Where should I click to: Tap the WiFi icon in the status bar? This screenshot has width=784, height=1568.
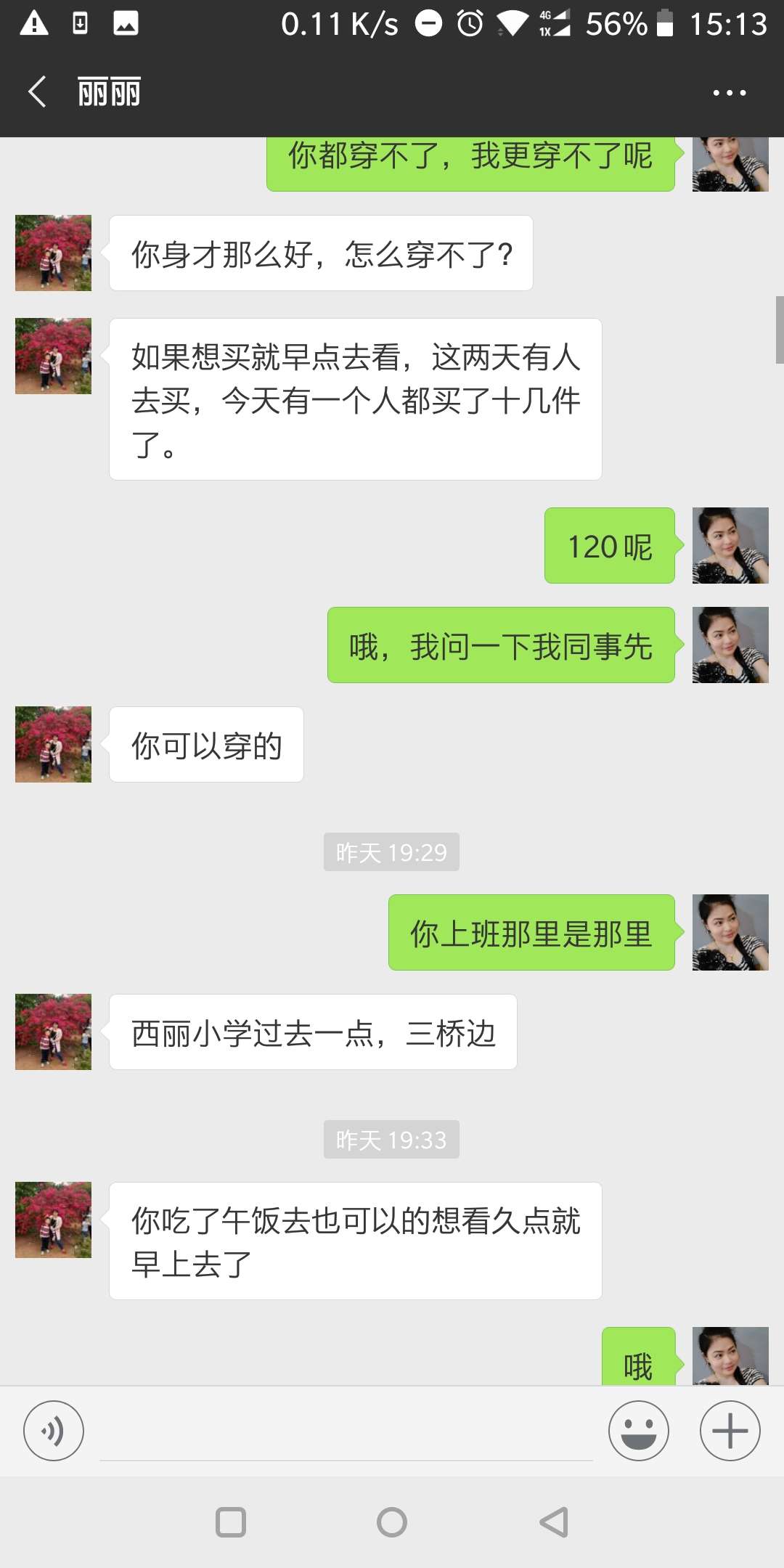[x=513, y=24]
